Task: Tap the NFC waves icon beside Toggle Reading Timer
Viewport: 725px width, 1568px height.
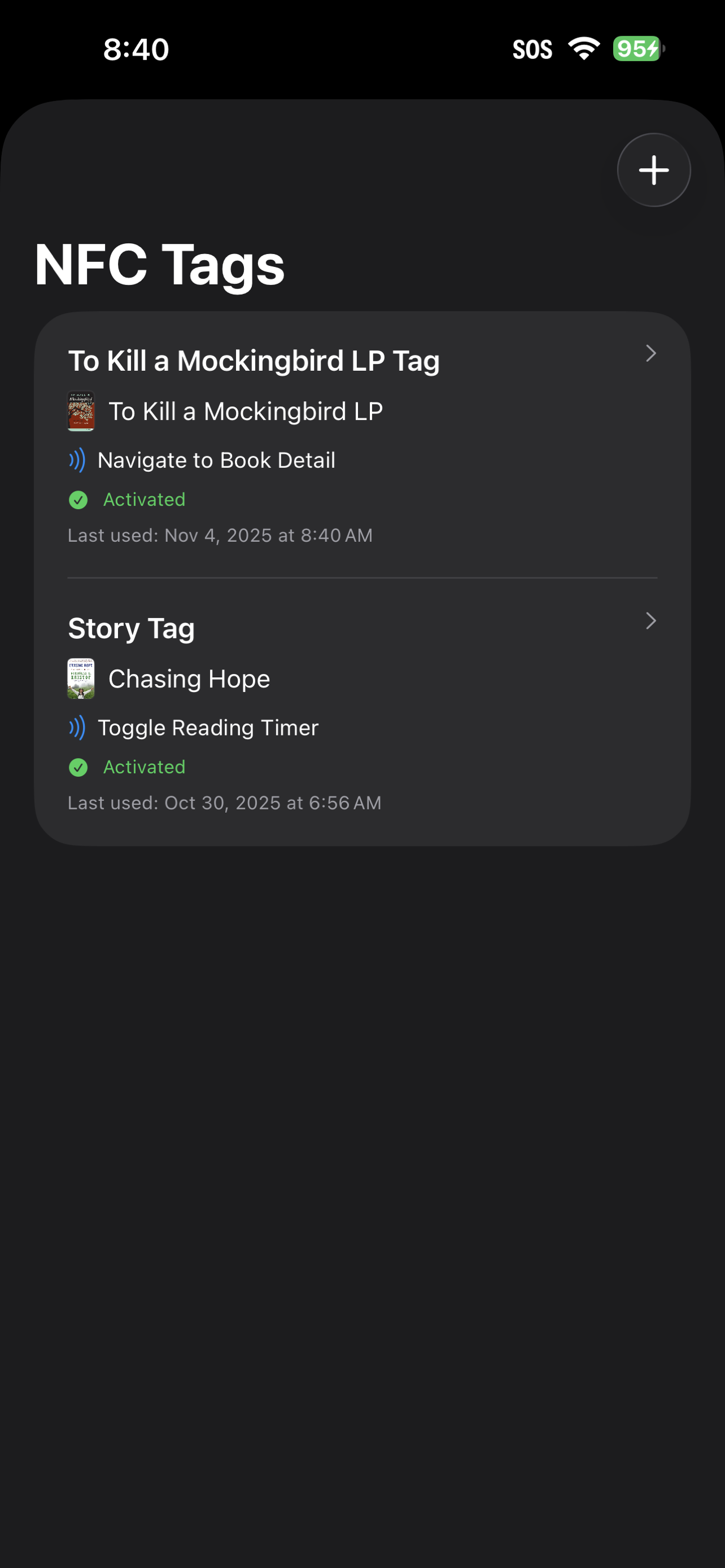Action: (78, 728)
